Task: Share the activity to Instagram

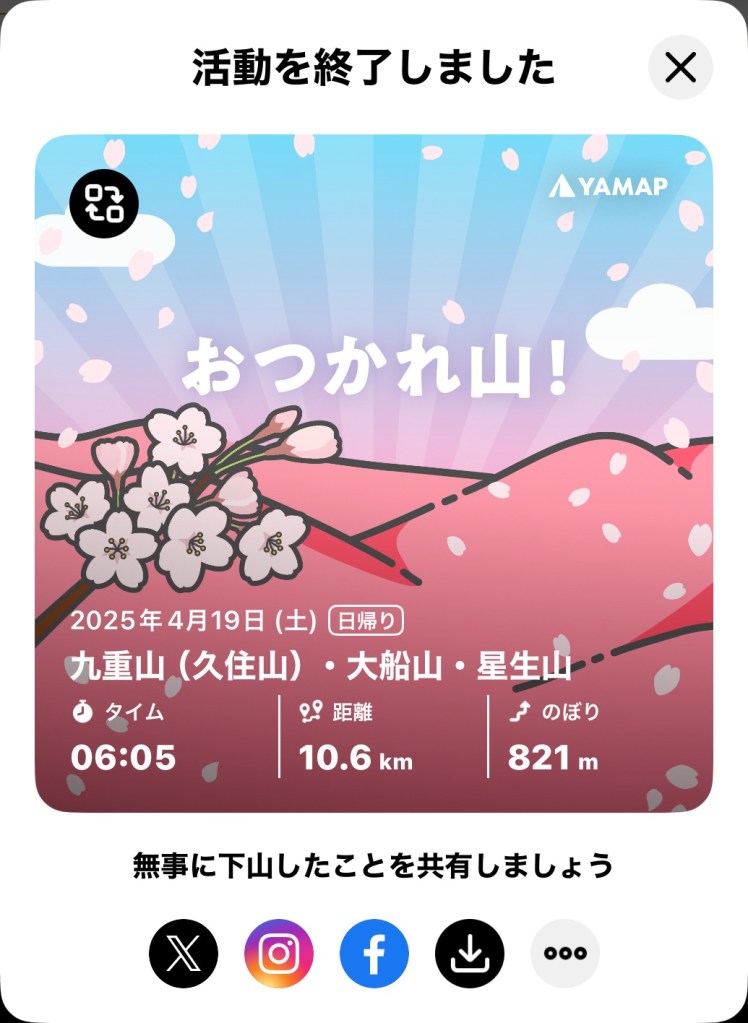Action: (279, 953)
